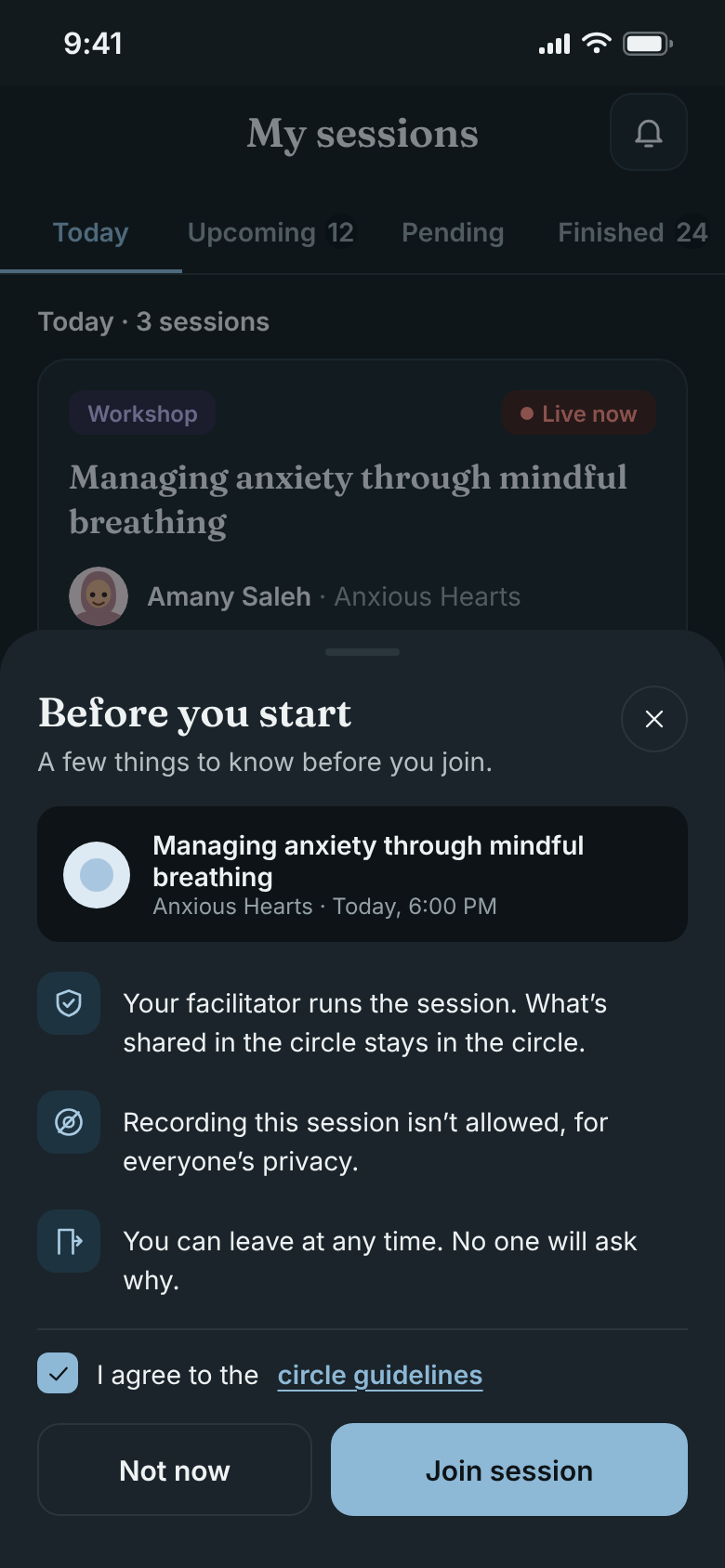Viewport: 725px width, 1568px height.
Task: Switch to the Finished tab
Action: [634, 232]
